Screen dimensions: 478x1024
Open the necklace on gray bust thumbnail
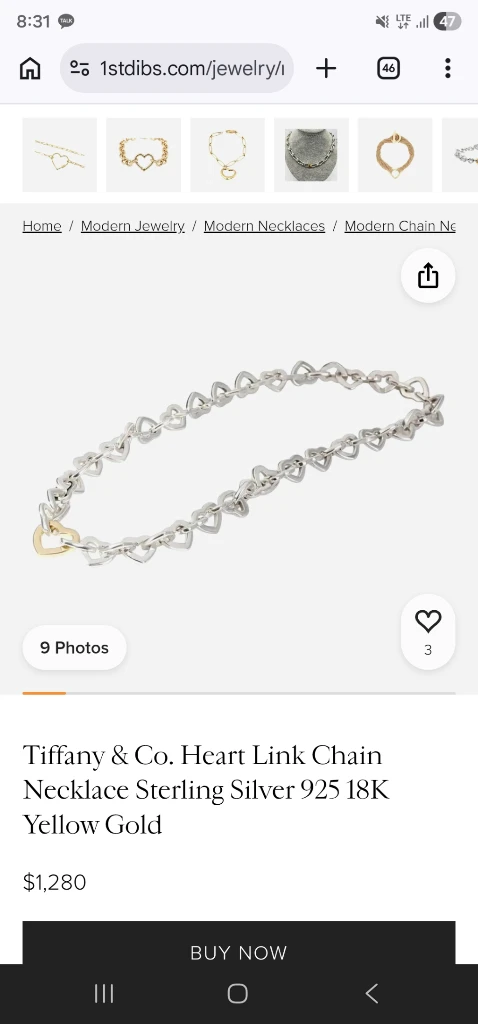click(311, 155)
